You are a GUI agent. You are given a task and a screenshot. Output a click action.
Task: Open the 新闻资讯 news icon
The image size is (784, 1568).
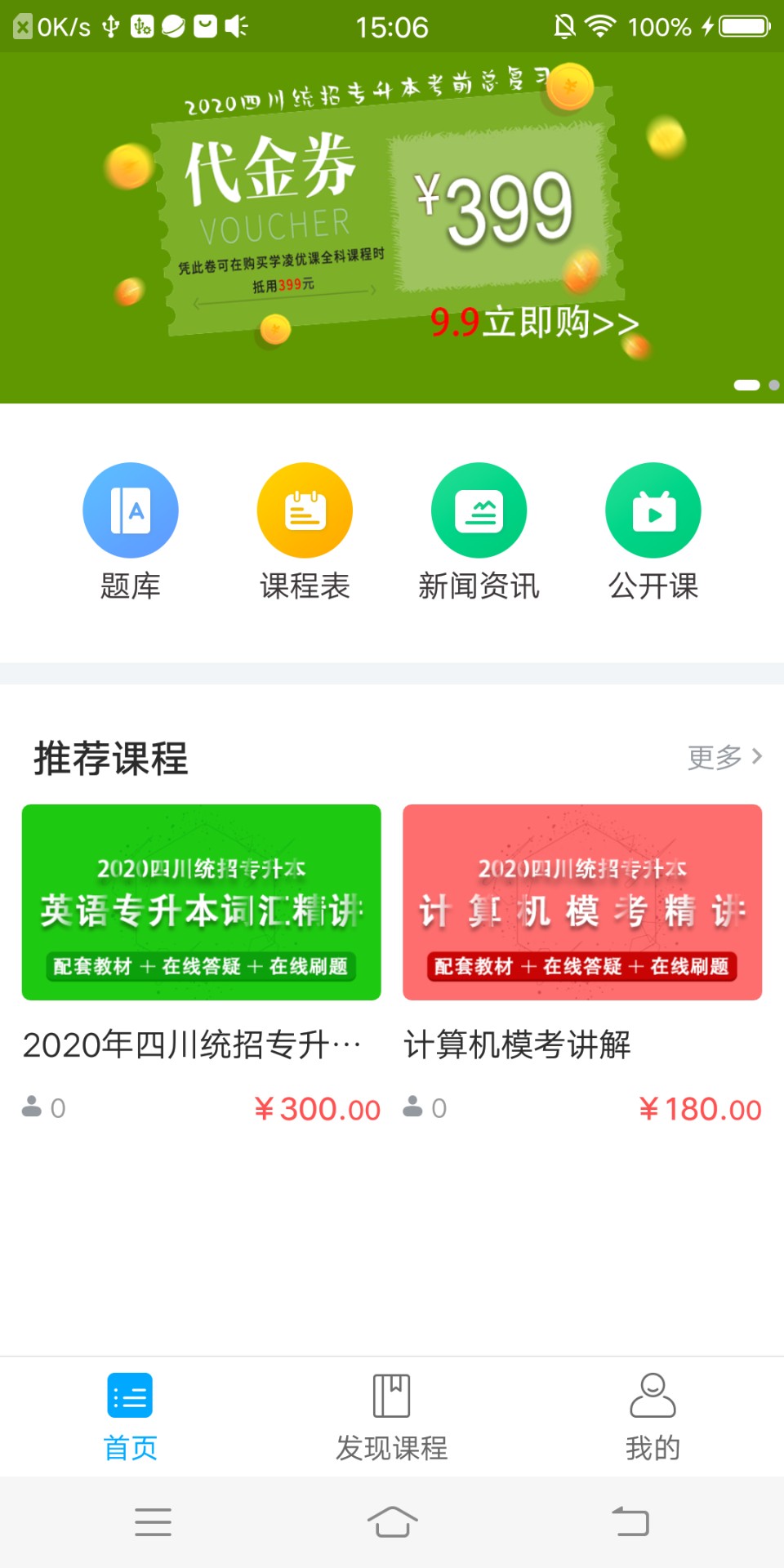(x=479, y=509)
